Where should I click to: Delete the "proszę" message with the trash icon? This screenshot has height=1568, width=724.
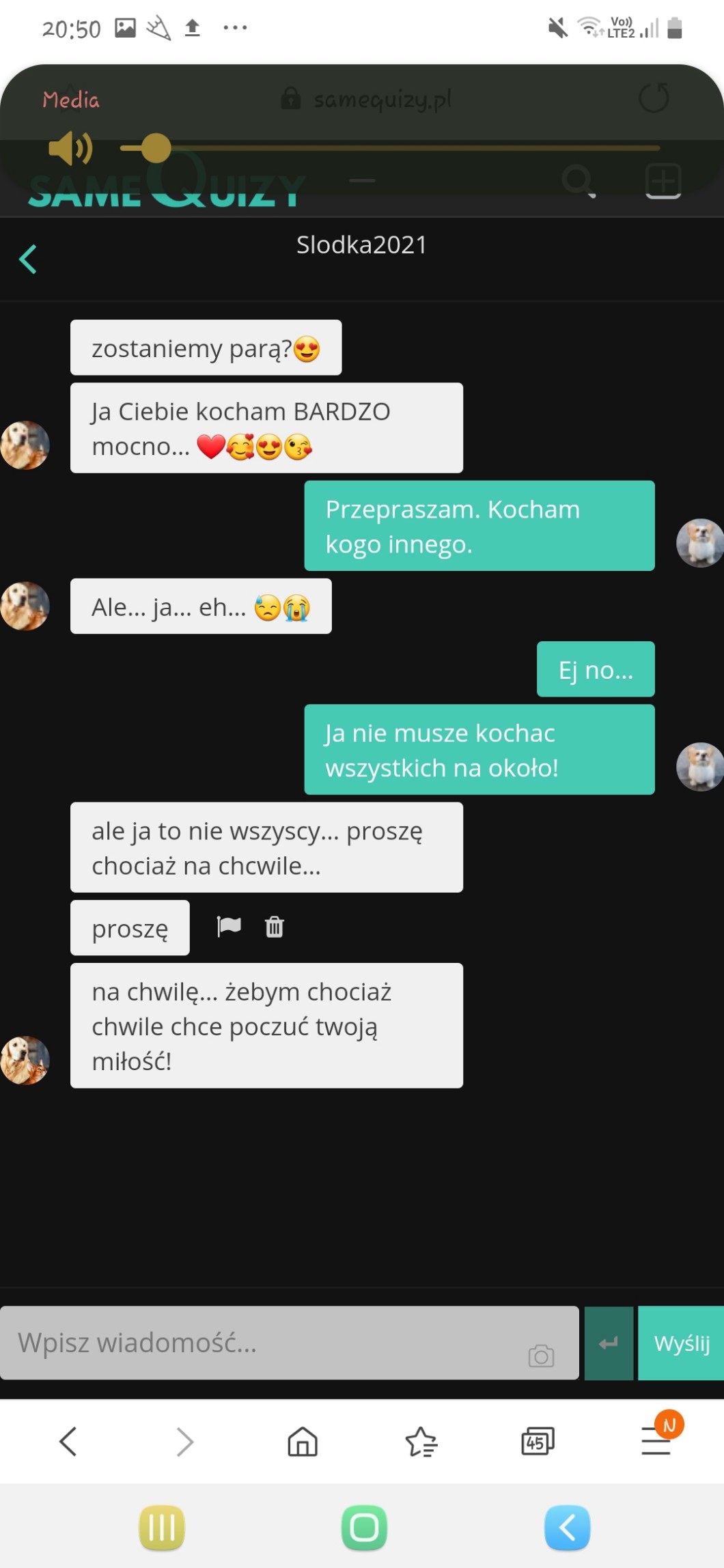pyautogui.click(x=275, y=927)
